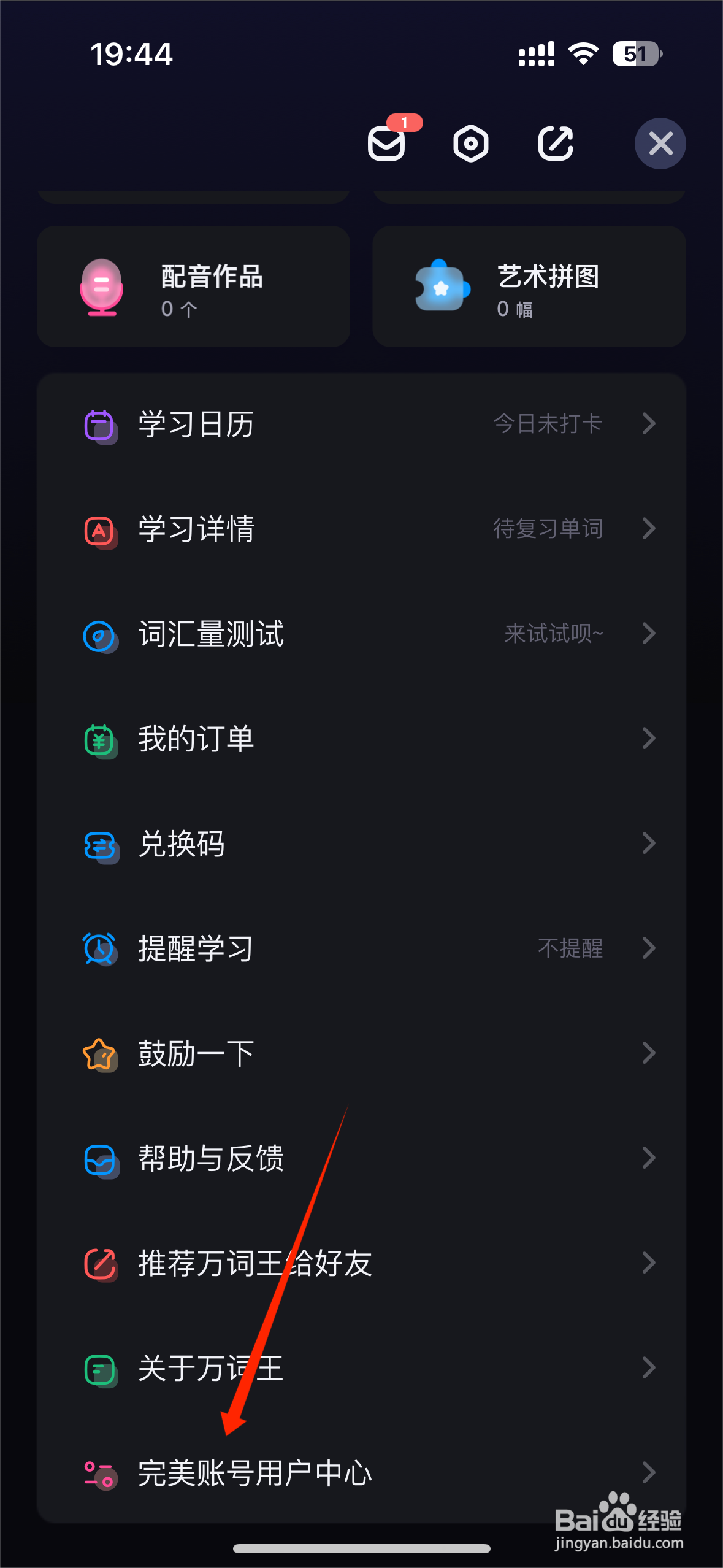Open the 配音作品 card
This screenshot has height=1568, width=723.
193,286
